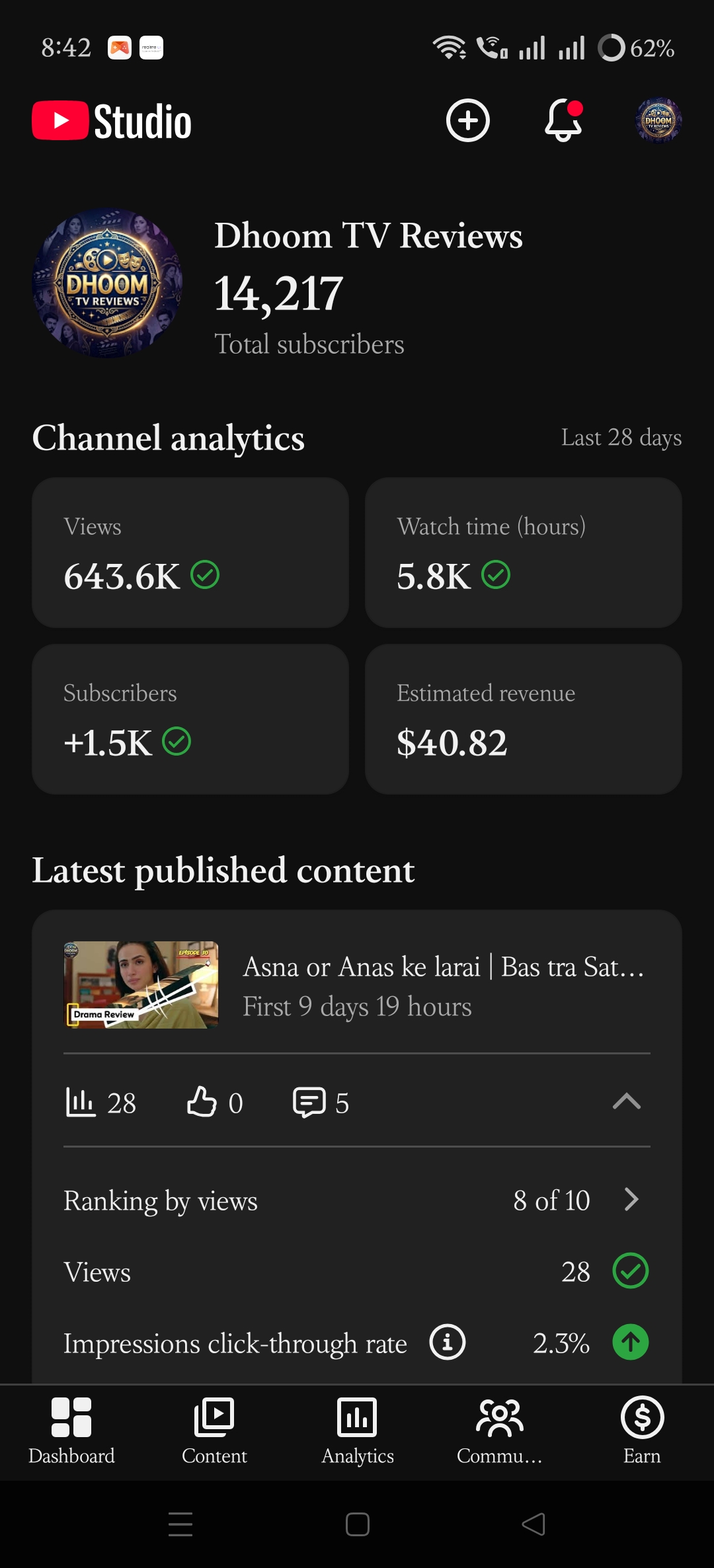Switch to the Content tab
This screenshot has height=1568, width=714.
[214, 1431]
